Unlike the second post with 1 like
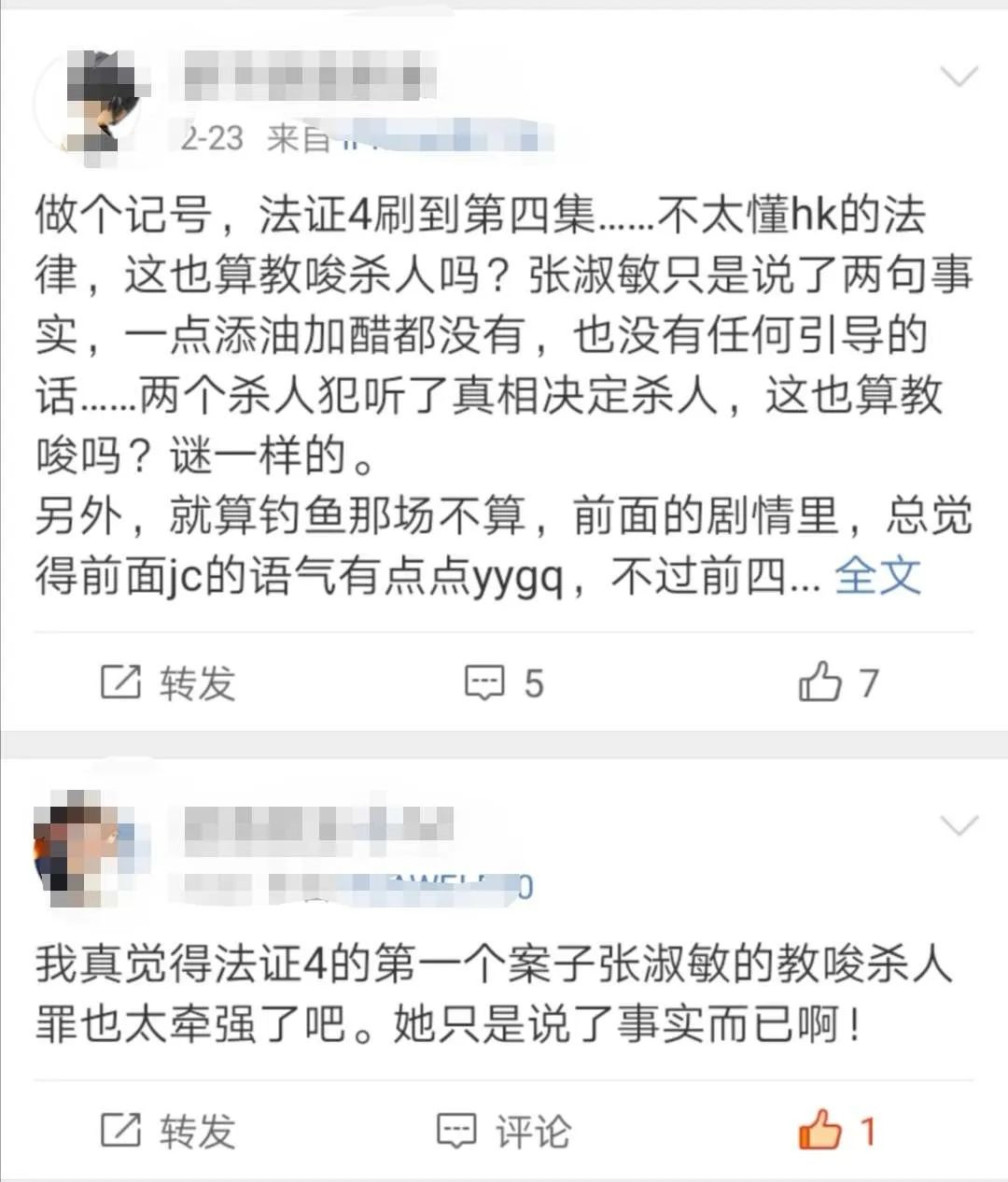Screen dimensions: 1008x1182 [x=837, y=1131]
